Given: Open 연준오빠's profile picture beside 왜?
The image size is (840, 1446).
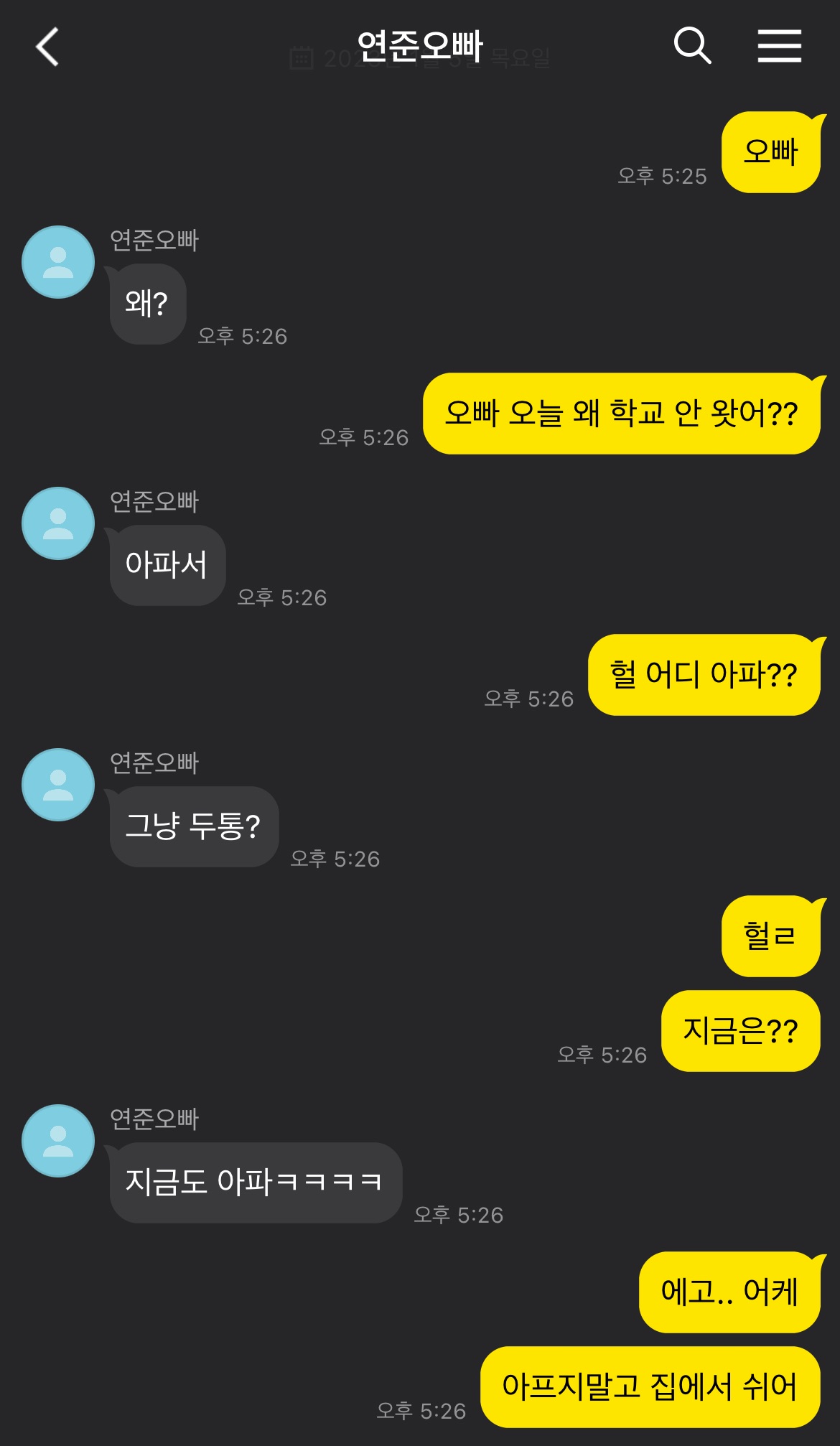Looking at the screenshot, I should pyautogui.click(x=58, y=262).
